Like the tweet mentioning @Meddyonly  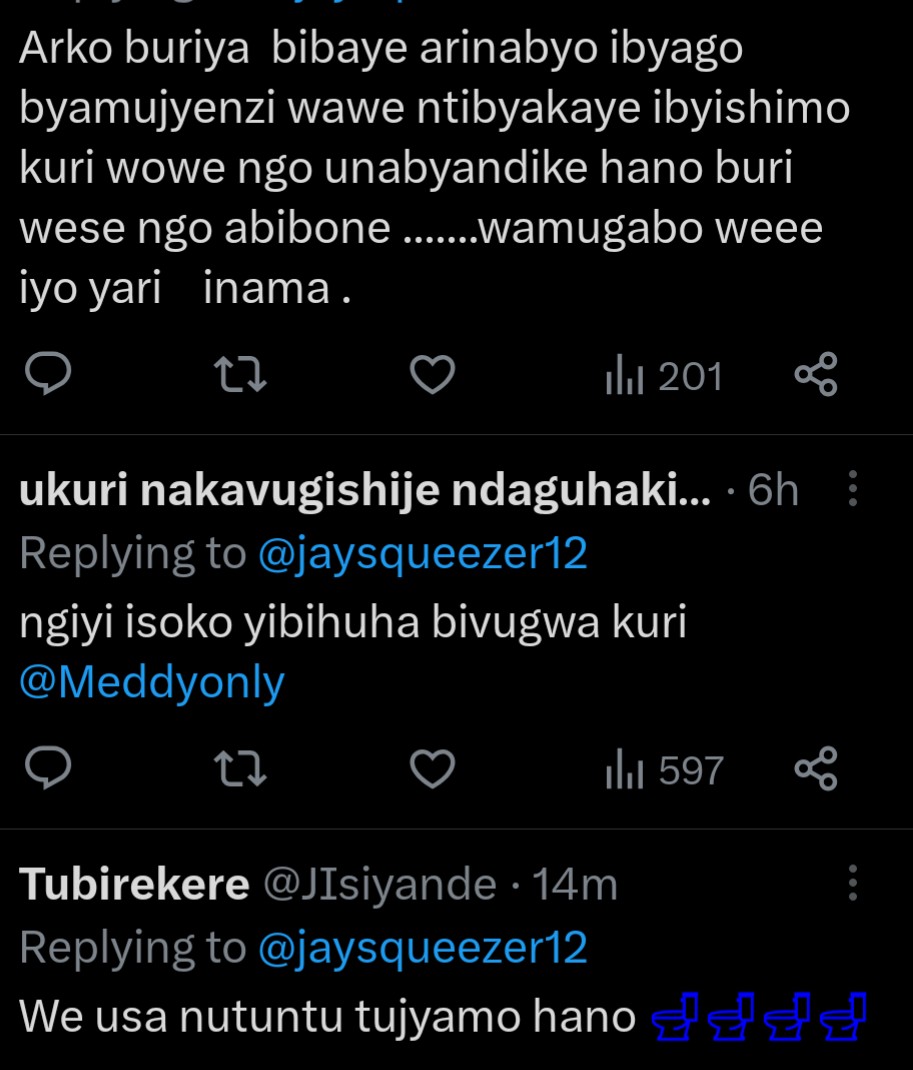(434, 770)
